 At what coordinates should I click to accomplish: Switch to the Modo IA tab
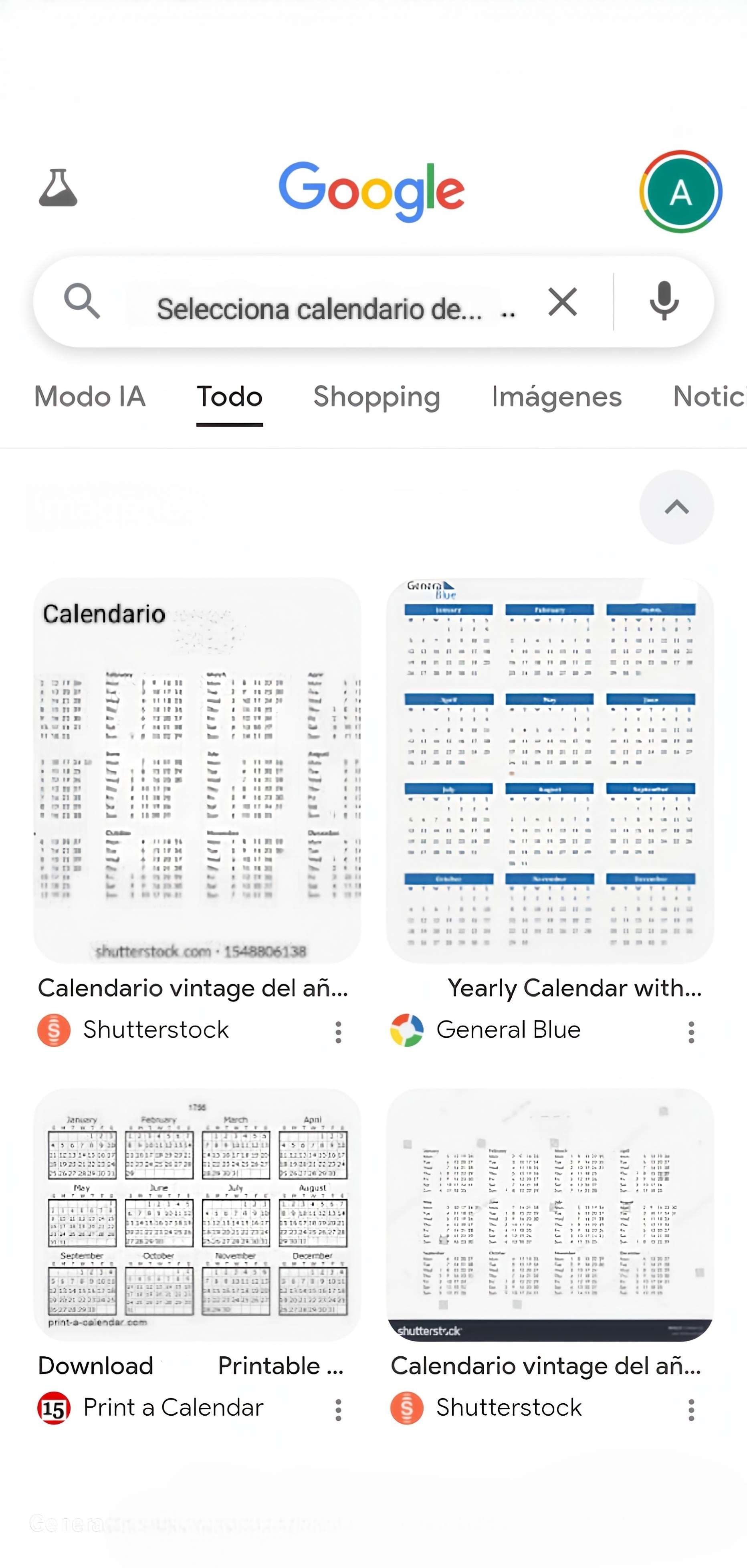click(89, 397)
